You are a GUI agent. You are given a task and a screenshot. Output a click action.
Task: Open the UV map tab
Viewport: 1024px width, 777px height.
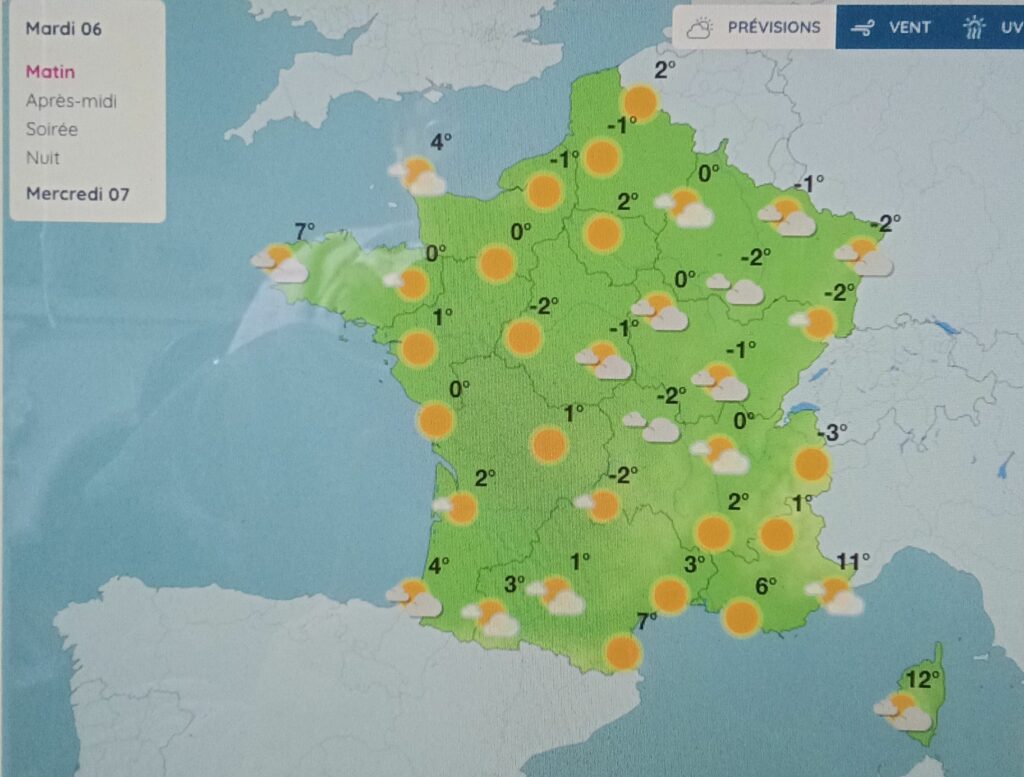click(x=992, y=28)
